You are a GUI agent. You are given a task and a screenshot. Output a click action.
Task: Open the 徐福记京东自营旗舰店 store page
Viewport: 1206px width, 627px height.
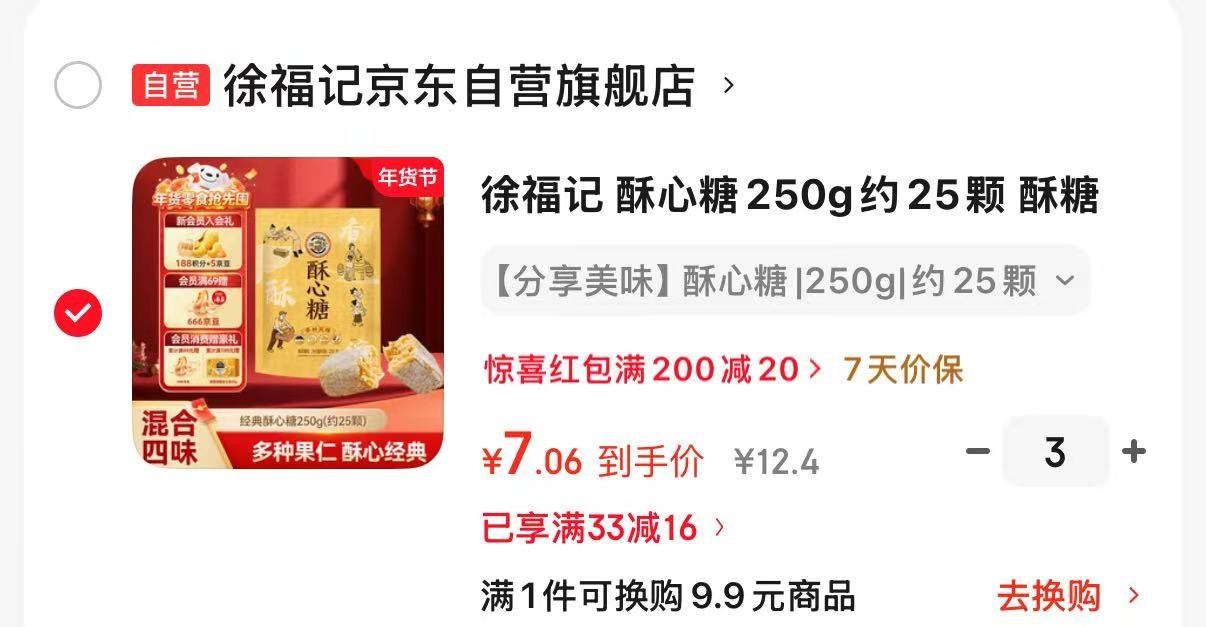coord(459,86)
